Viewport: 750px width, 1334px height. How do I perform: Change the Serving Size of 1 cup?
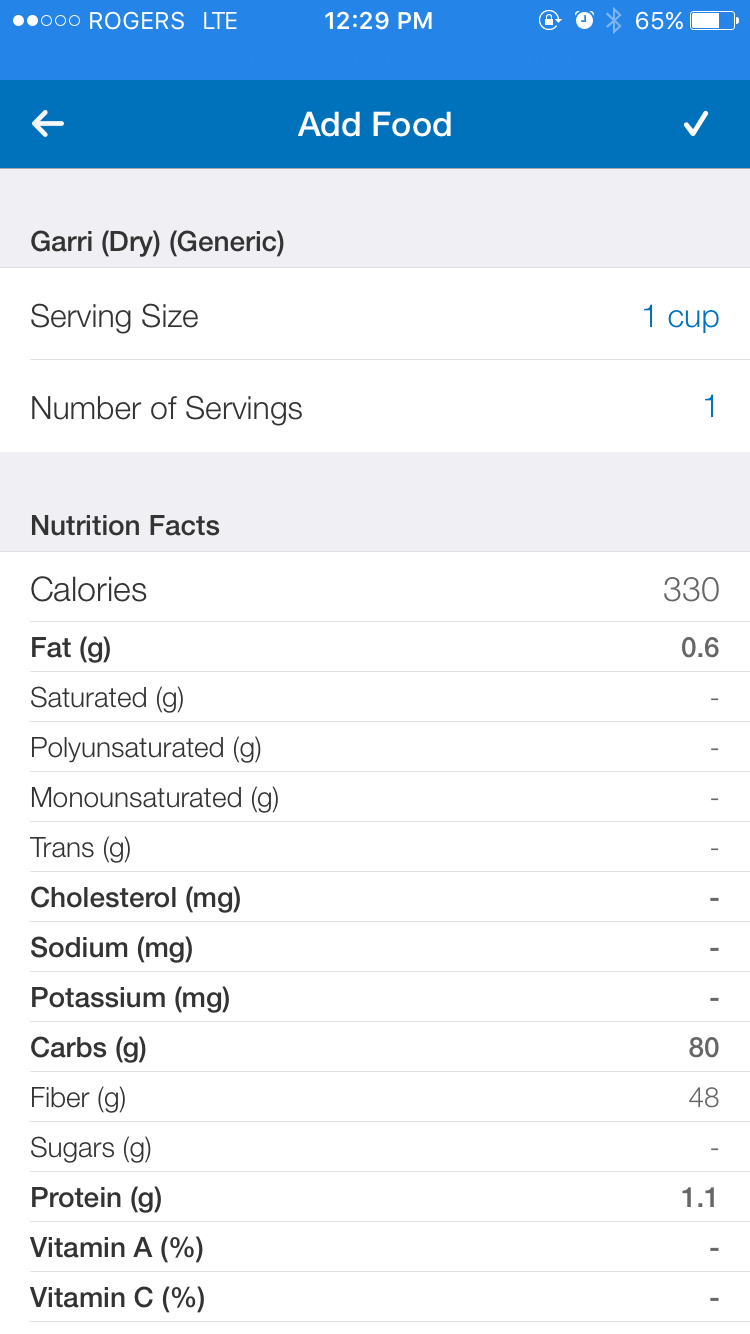click(x=680, y=317)
